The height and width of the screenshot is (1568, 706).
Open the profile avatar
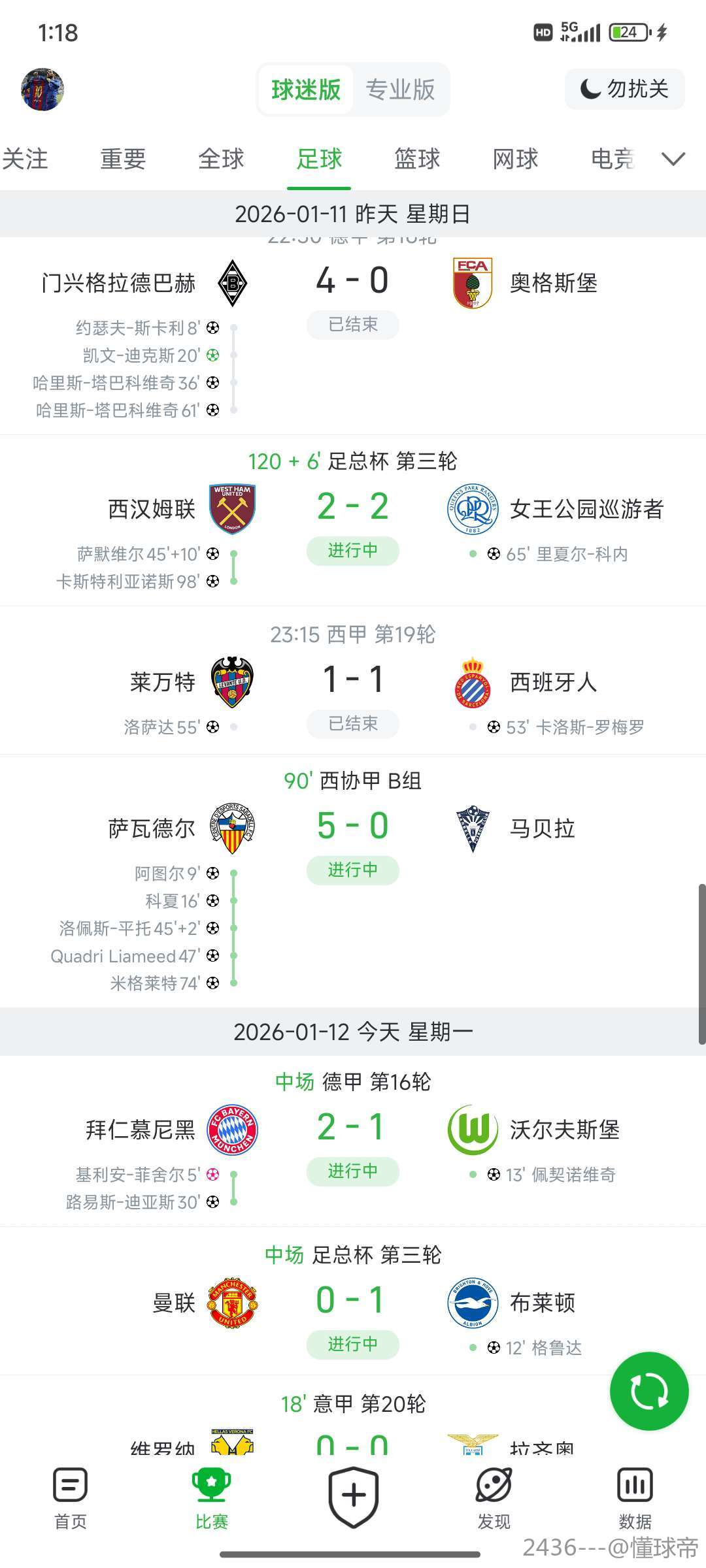point(42,90)
